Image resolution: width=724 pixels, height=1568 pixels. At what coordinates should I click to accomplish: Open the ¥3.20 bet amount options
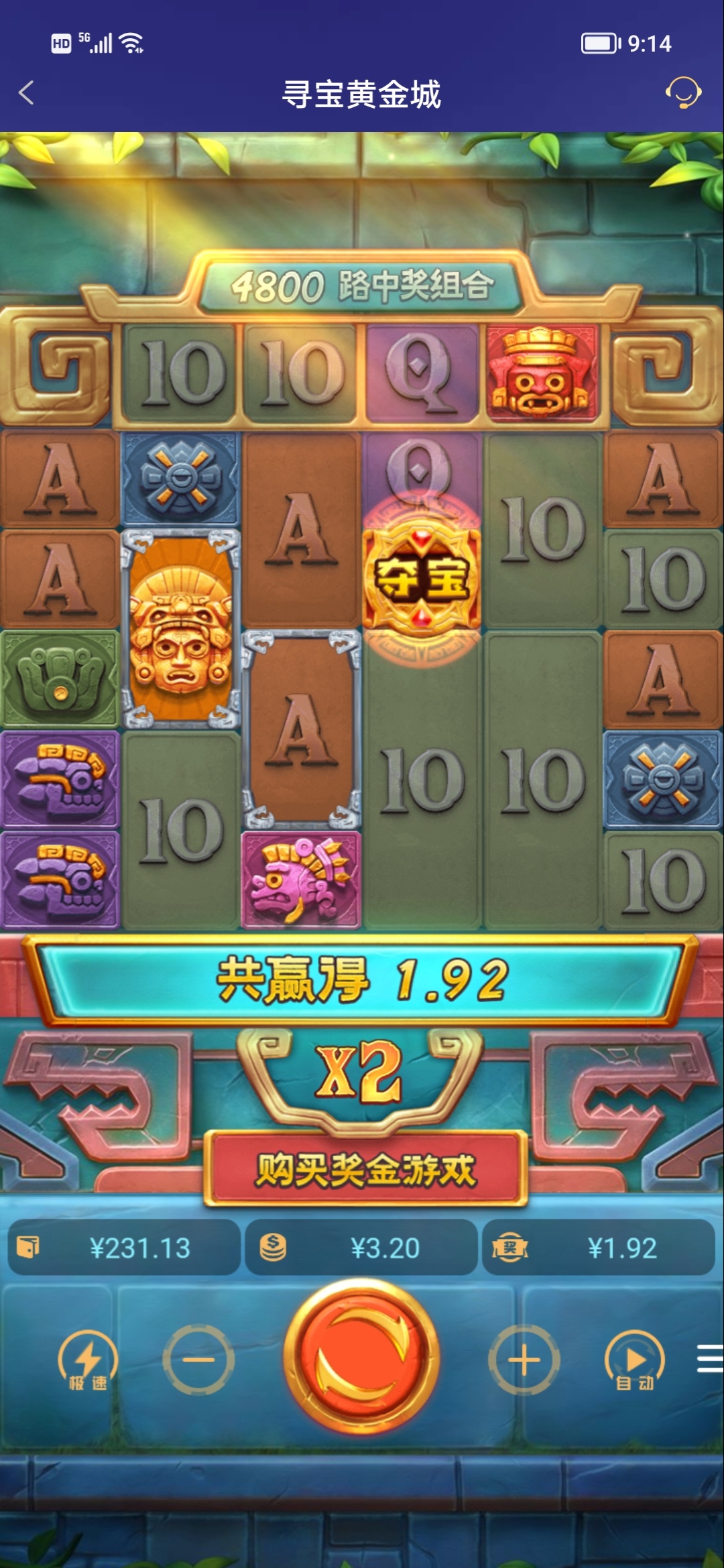(x=361, y=1248)
